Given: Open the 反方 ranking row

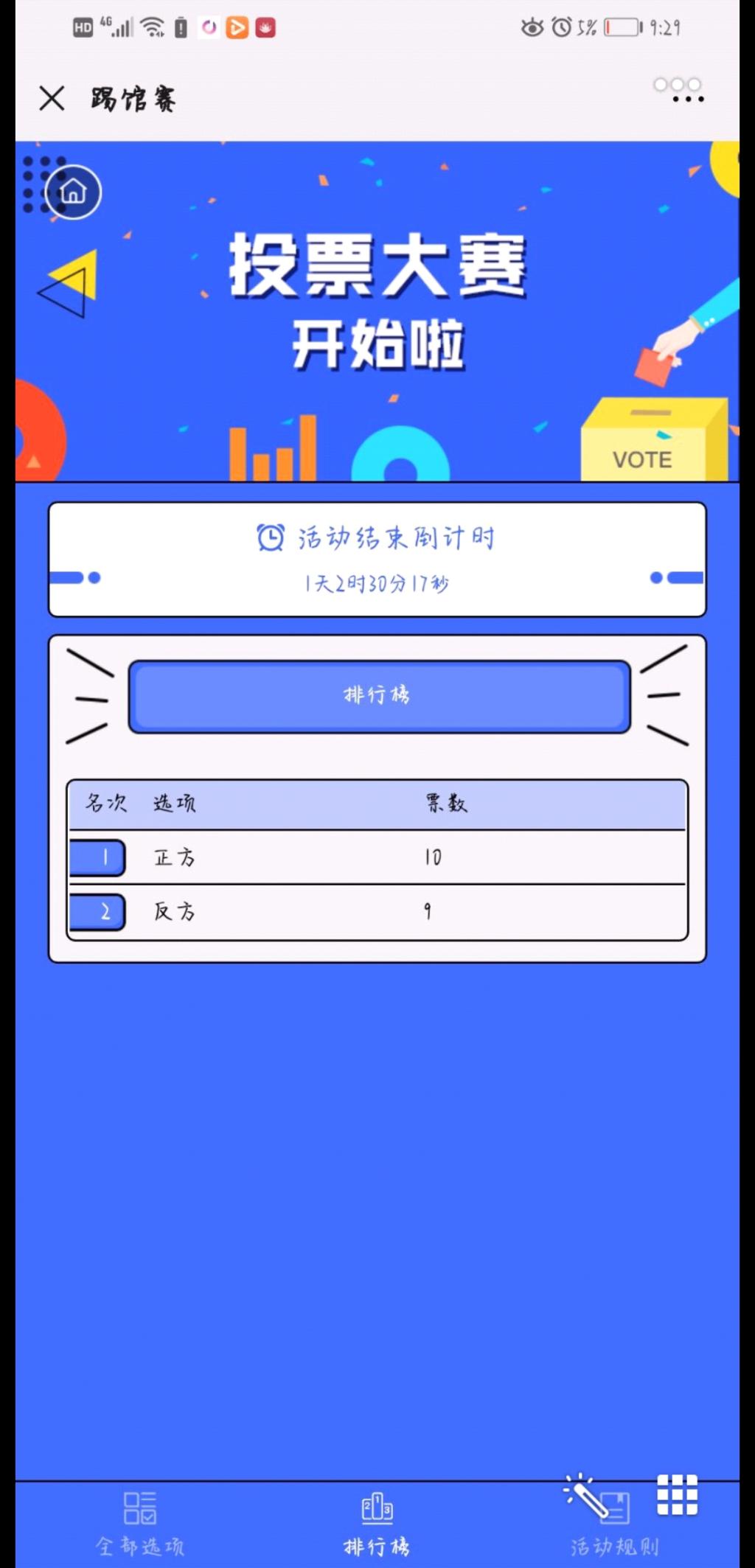Looking at the screenshot, I should click(x=377, y=912).
